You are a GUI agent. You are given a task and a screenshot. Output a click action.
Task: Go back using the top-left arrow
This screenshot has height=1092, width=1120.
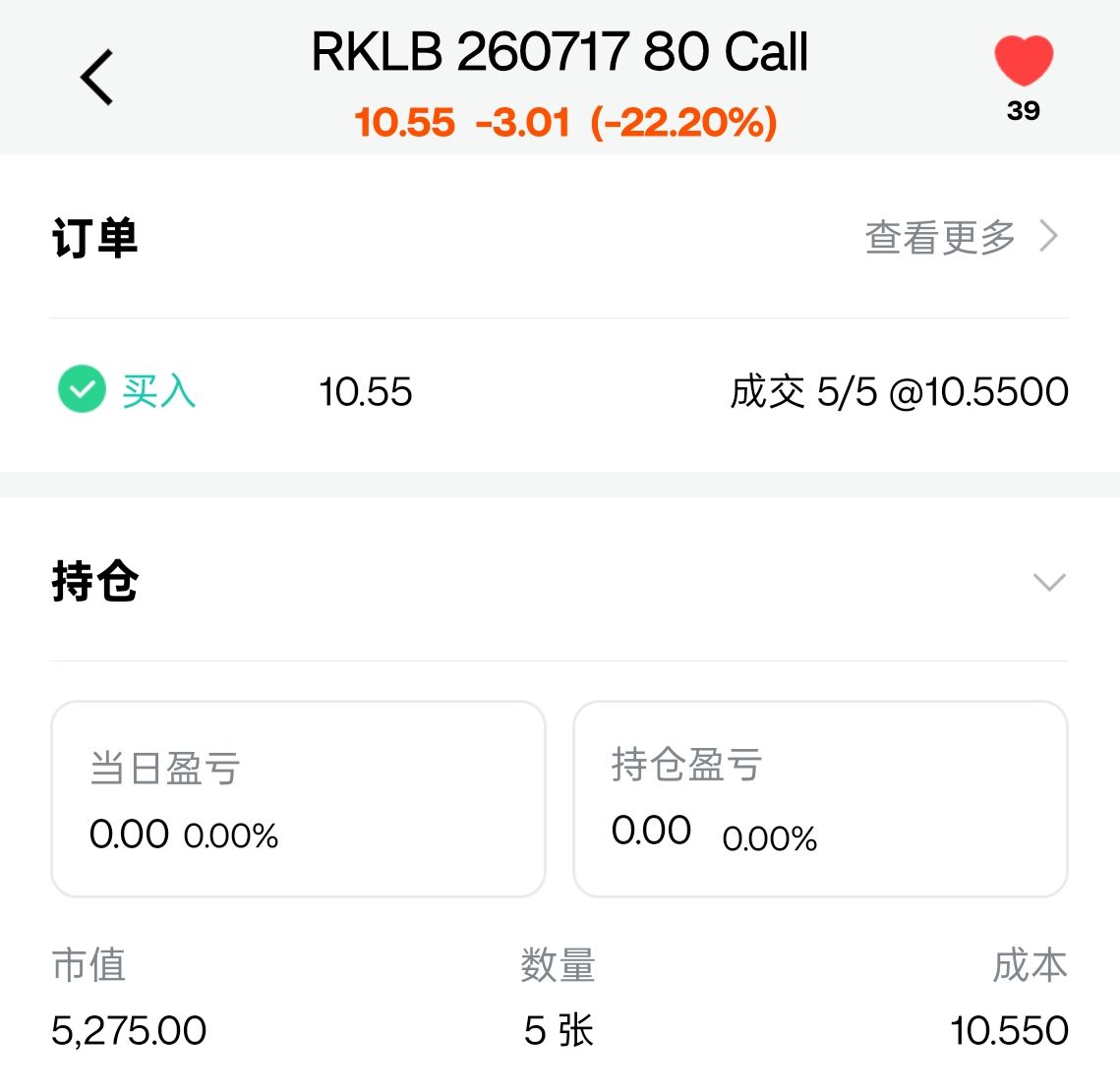point(97,78)
